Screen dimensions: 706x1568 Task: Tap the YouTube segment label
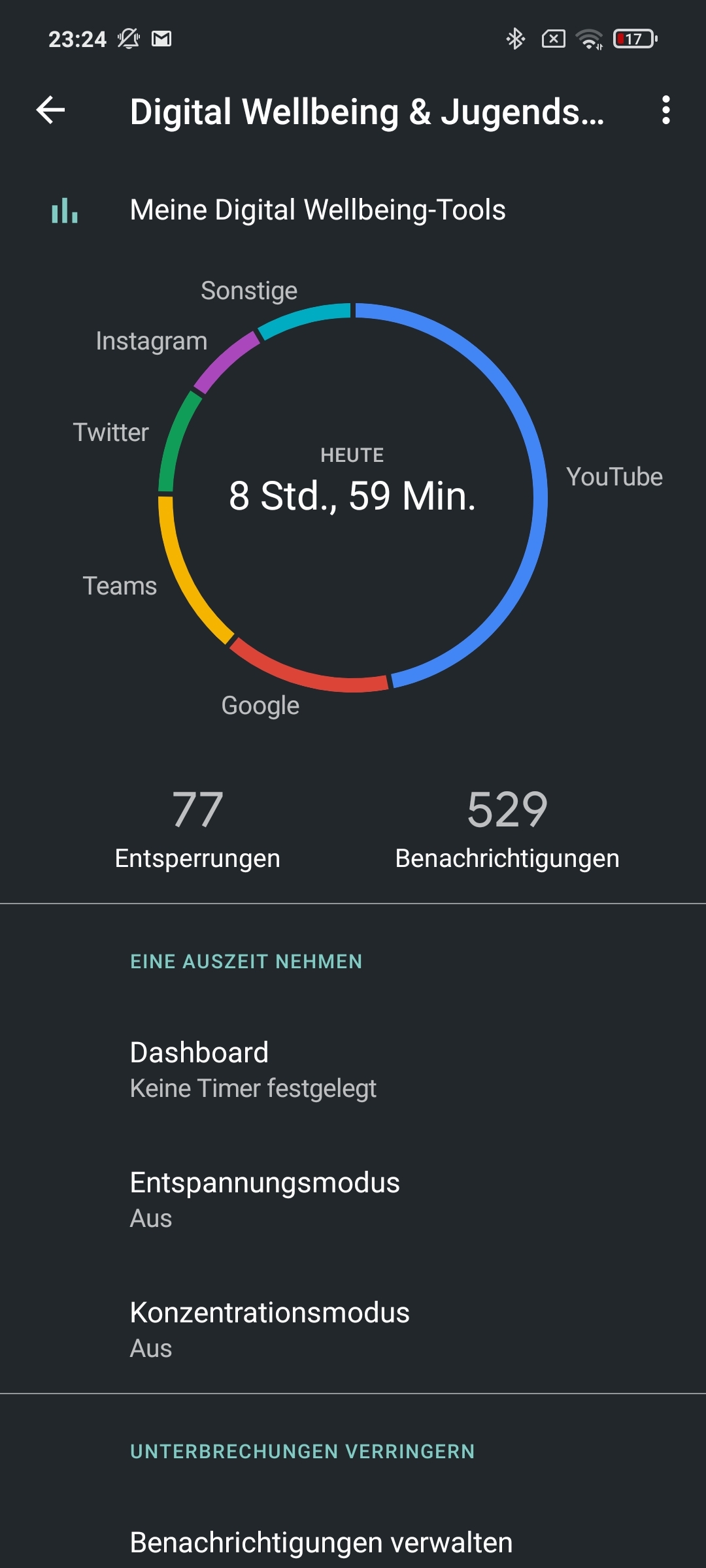click(x=614, y=477)
